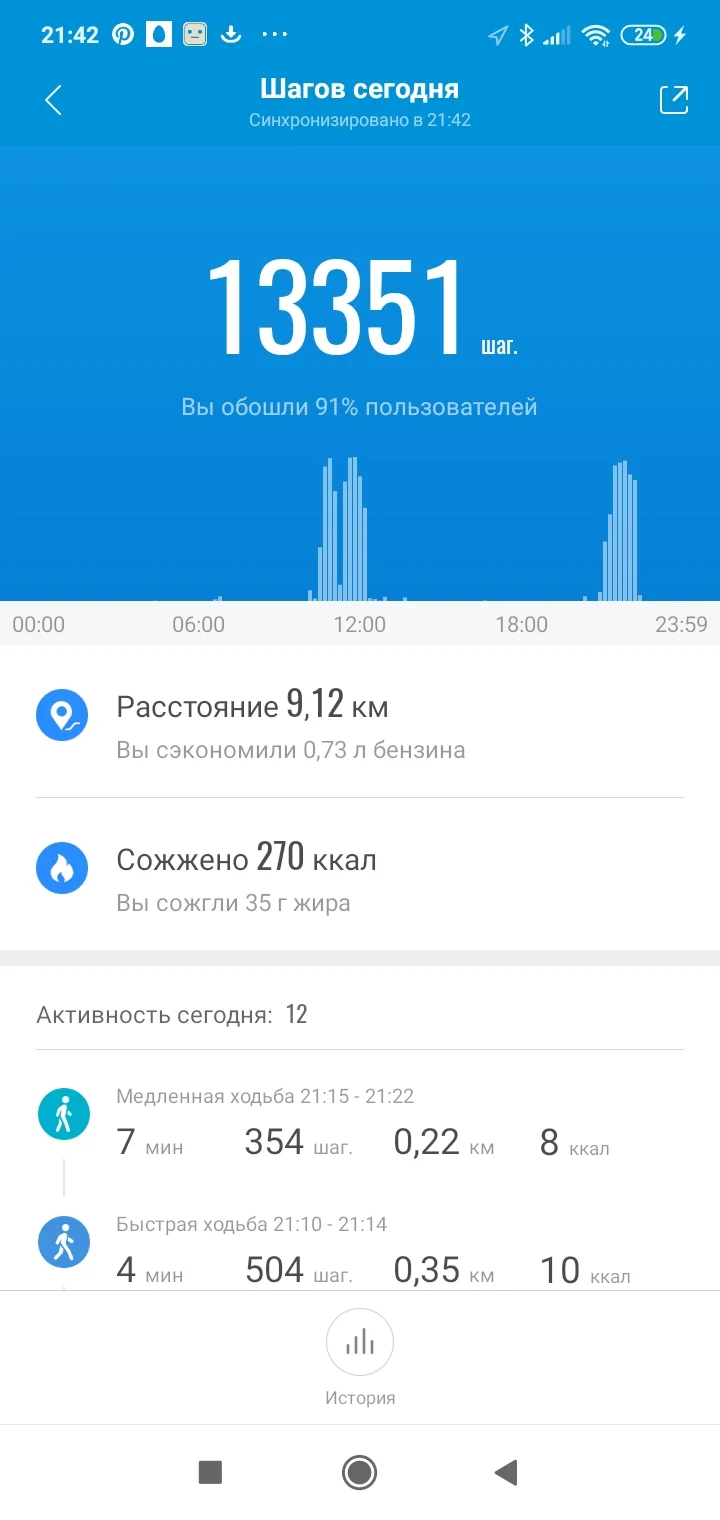Open fast walk activity 21:10 - 21:14
The image size is (720, 1520).
[x=360, y=1252]
